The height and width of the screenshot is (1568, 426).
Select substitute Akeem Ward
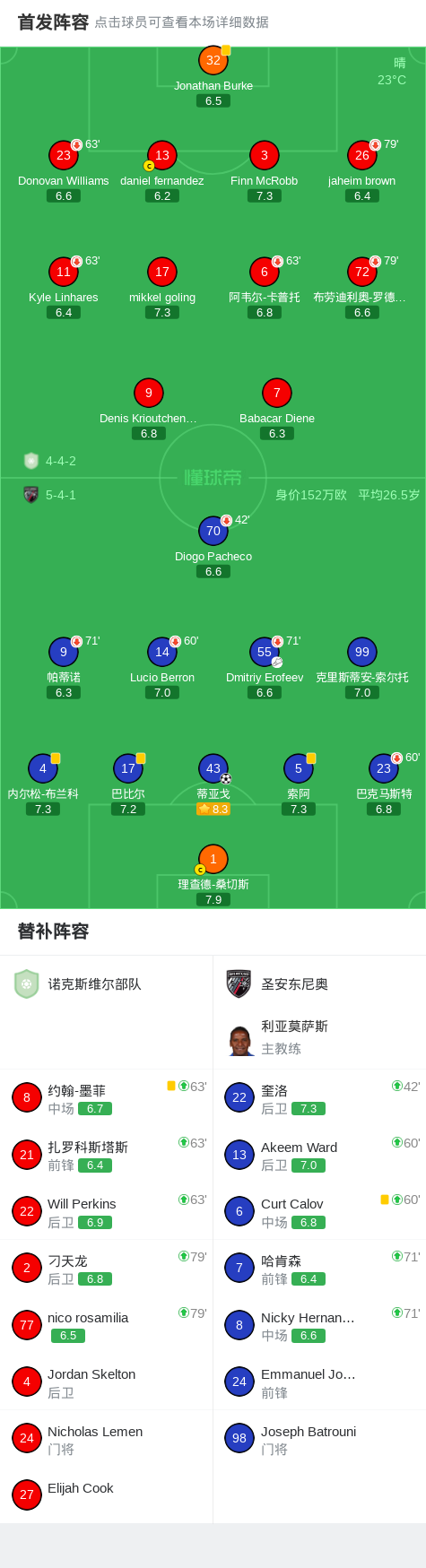(319, 1155)
